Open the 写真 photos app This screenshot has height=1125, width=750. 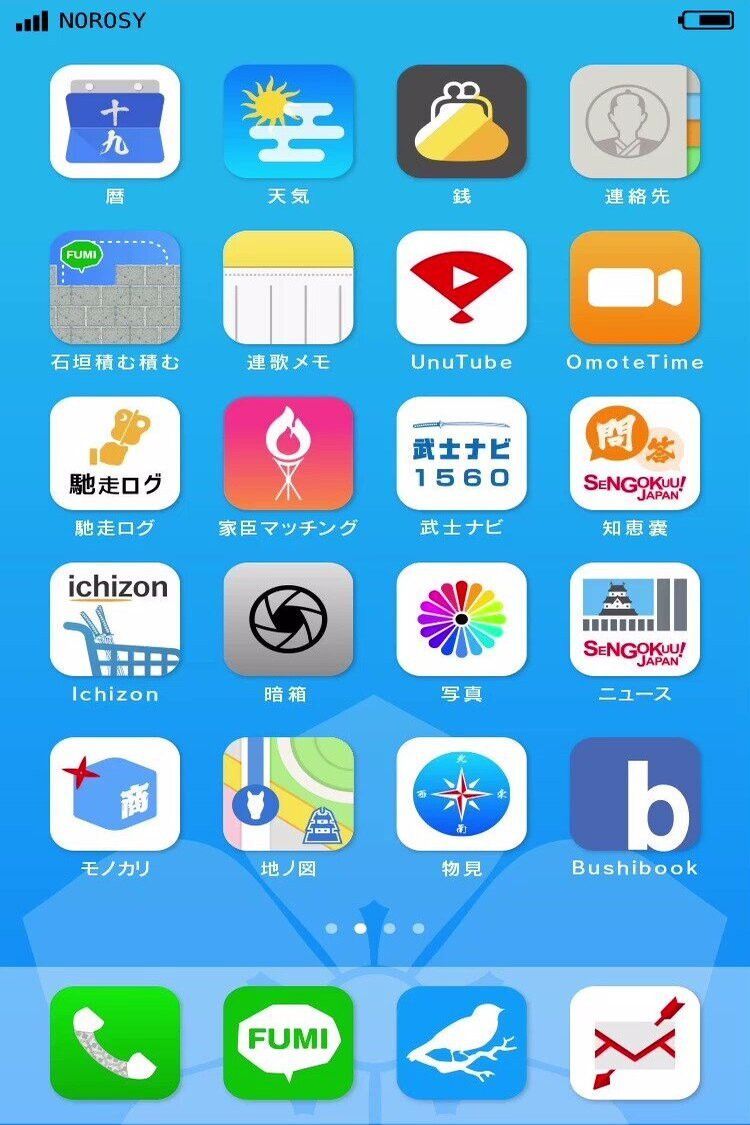pos(461,619)
